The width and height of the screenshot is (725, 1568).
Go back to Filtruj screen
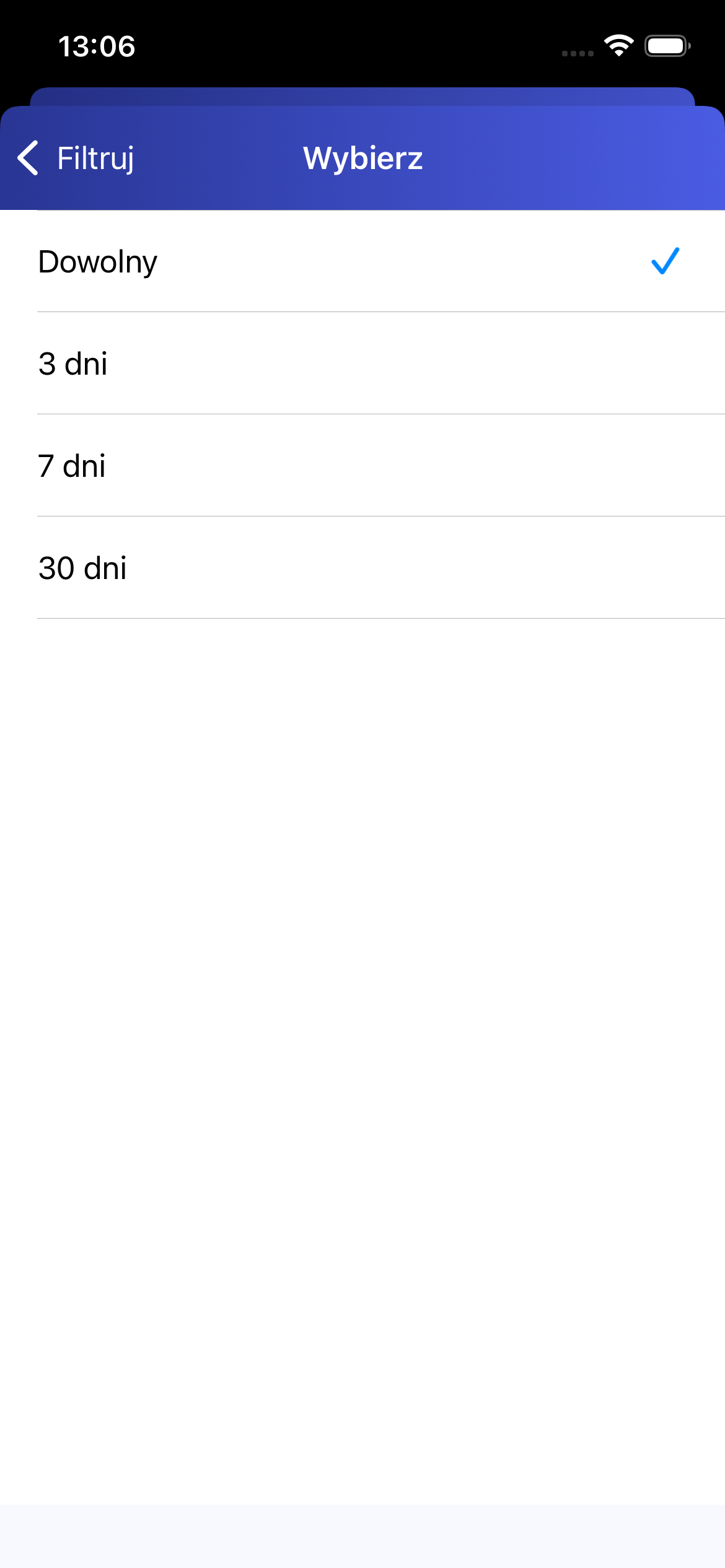pyautogui.click(x=76, y=158)
